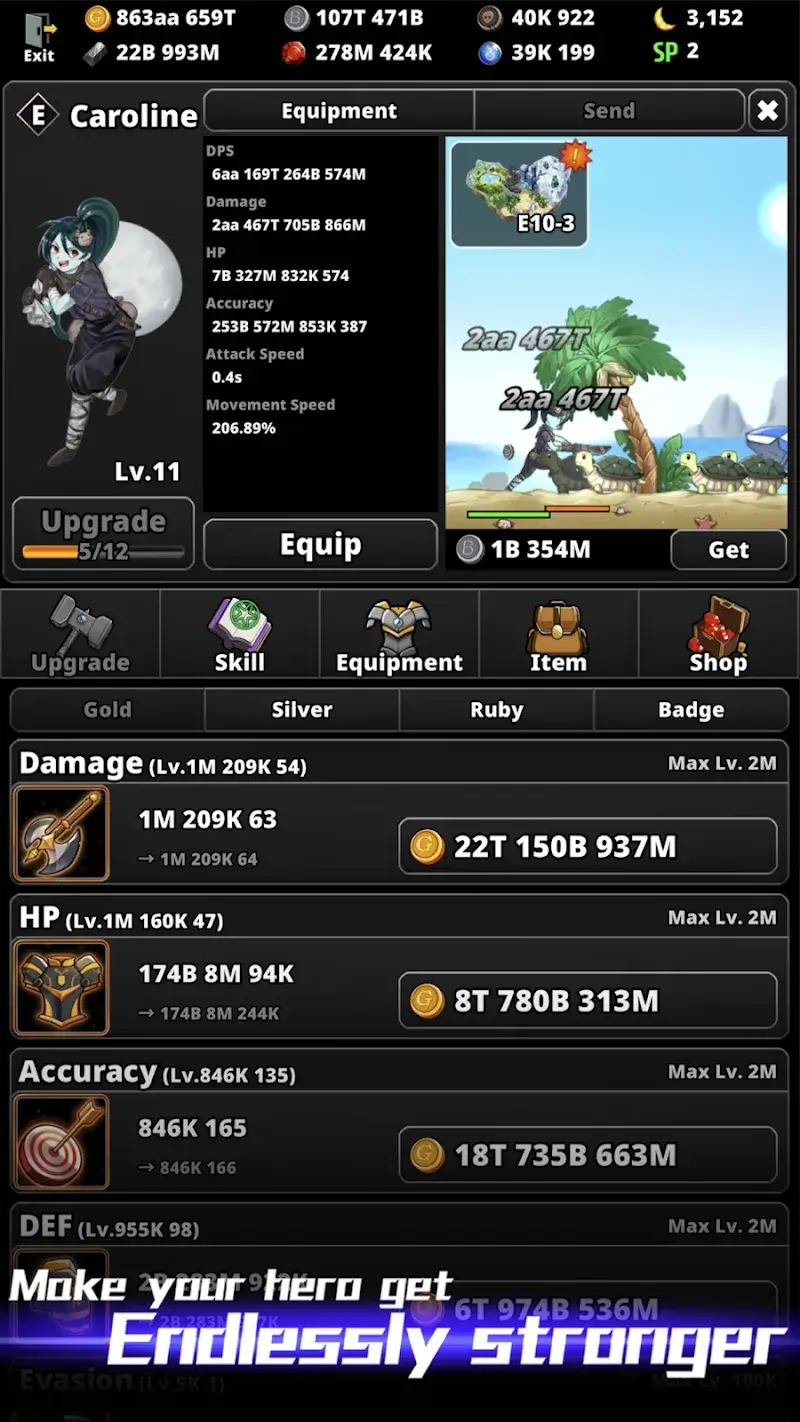Switch to the Ruby upgrades tab
800x1422 pixels.
pos(496,710)
